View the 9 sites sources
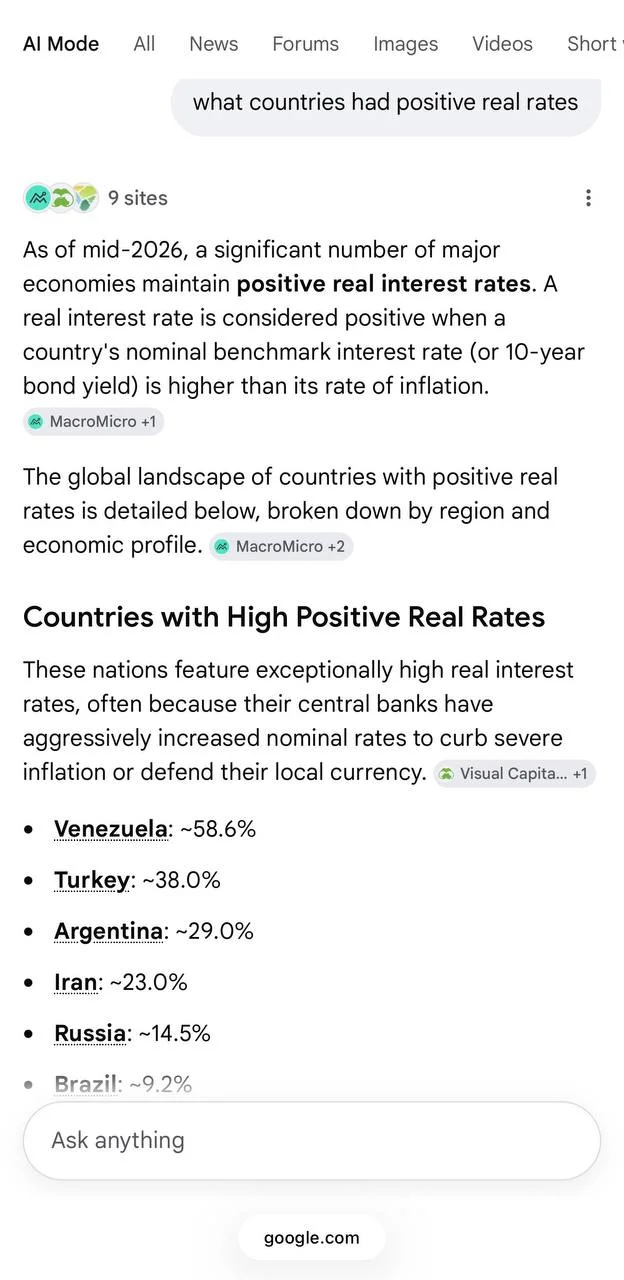This screenshot has height=1280, width=624. click(95, 198)
